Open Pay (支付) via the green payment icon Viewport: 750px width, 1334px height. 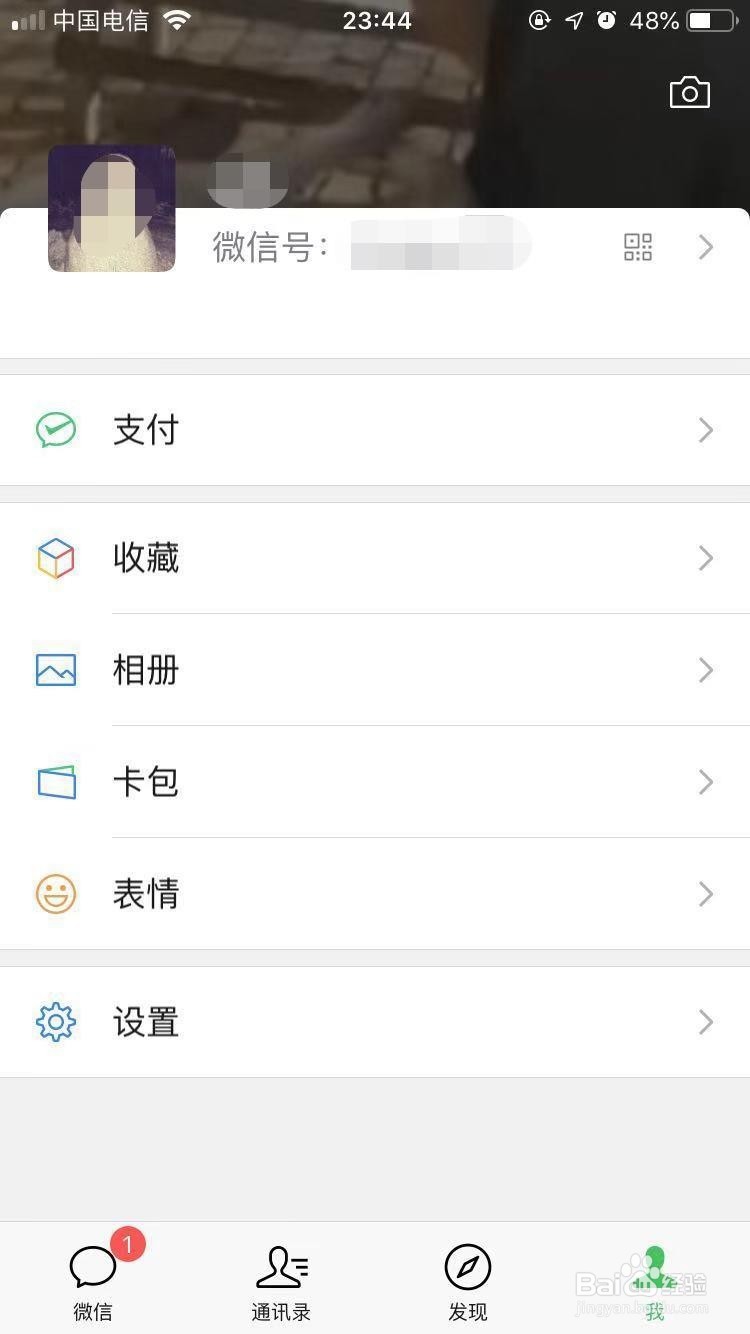(x=55, y=429)
